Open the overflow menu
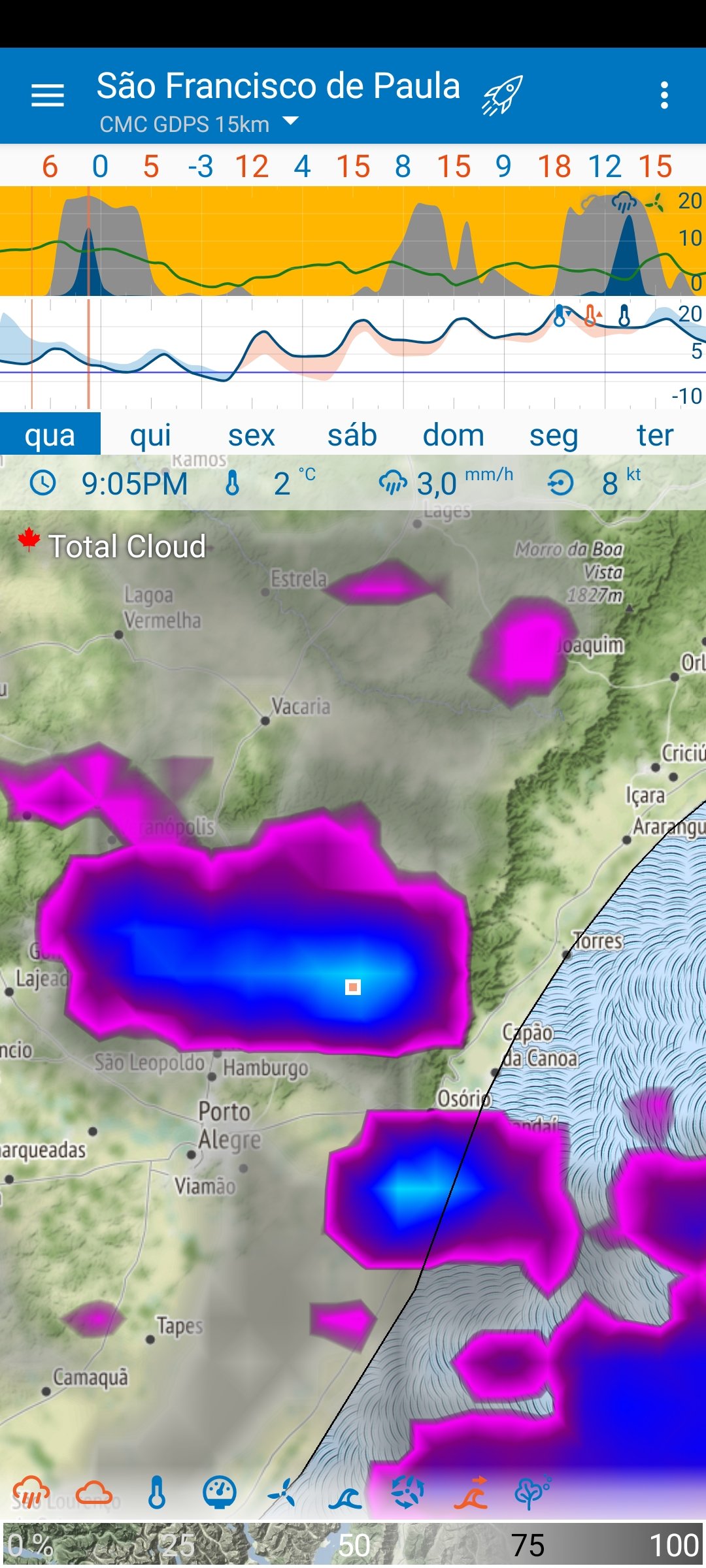Screen dimensions: 706x1568 pos(664,95)
